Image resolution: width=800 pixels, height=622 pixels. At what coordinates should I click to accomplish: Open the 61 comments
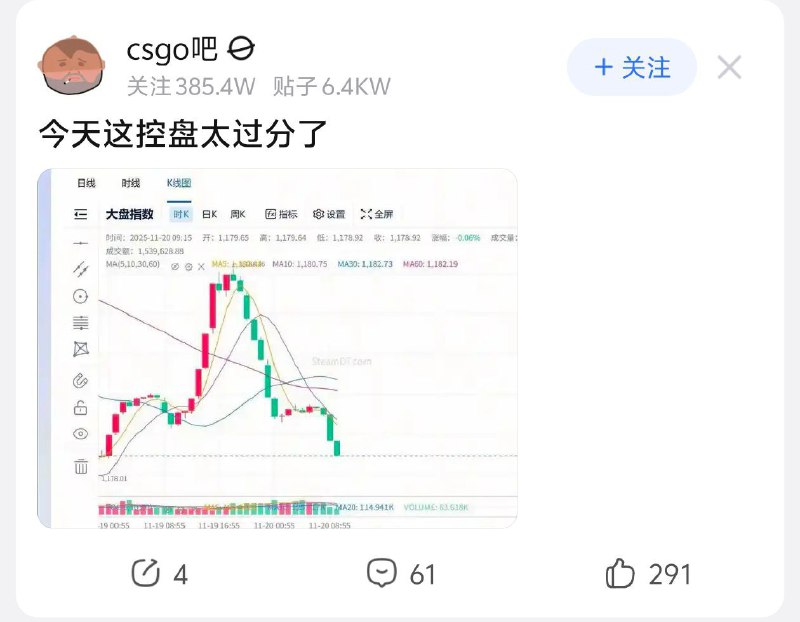(401, 574)
